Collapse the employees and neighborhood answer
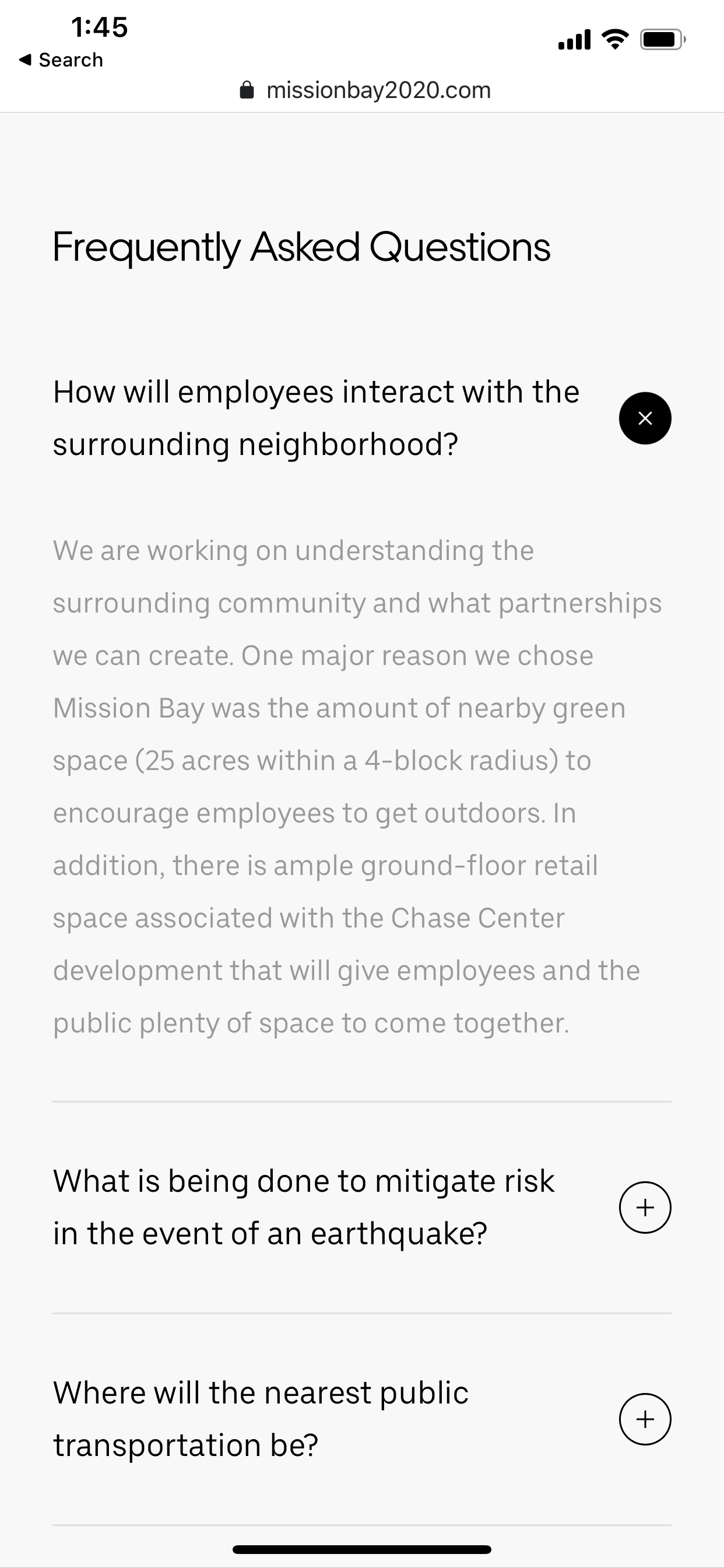This screenshot has width=724, height=1568. point(644,418)
